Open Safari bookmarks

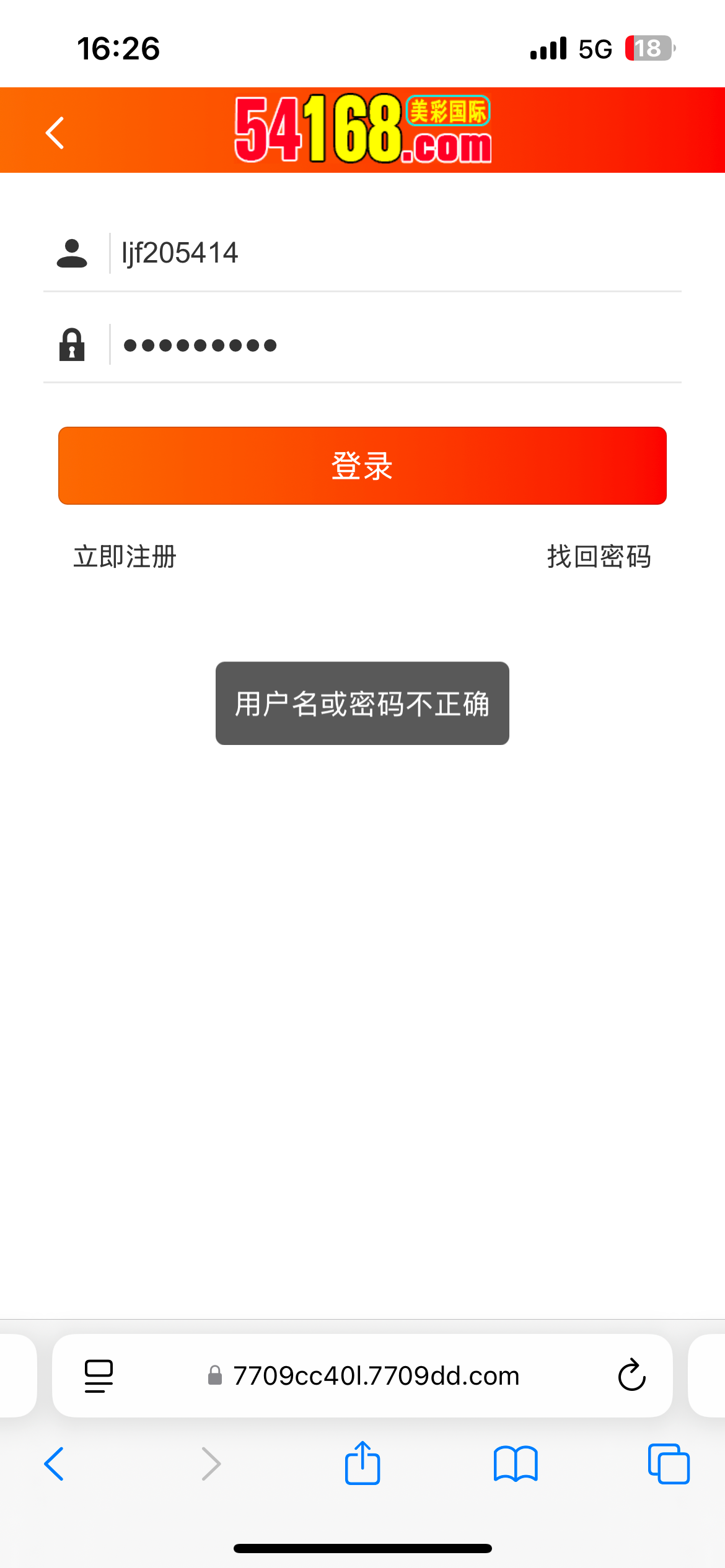pos(516,1464)
